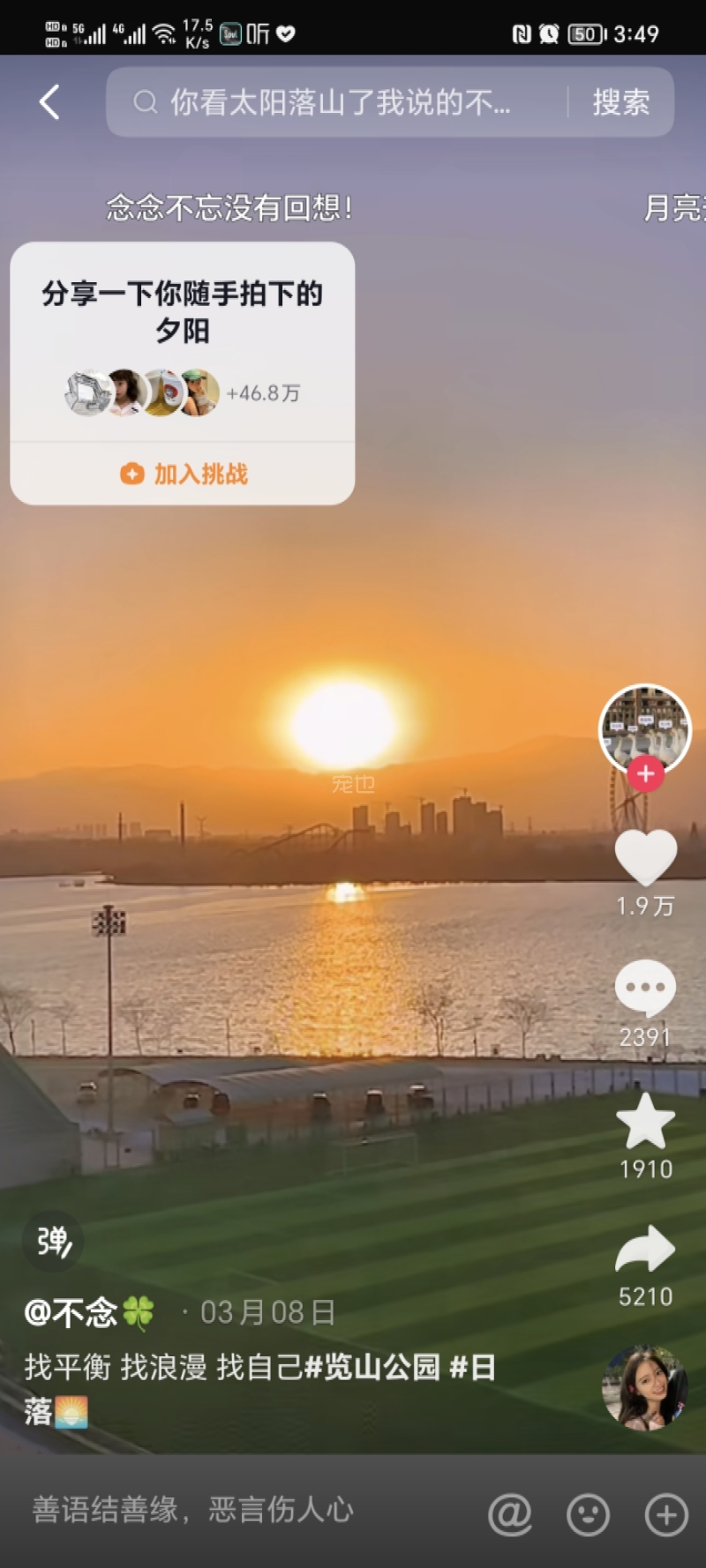Screen dimensions: 706x1568
Task: Share this video using the arrow icon
Action: point(645,1250)
